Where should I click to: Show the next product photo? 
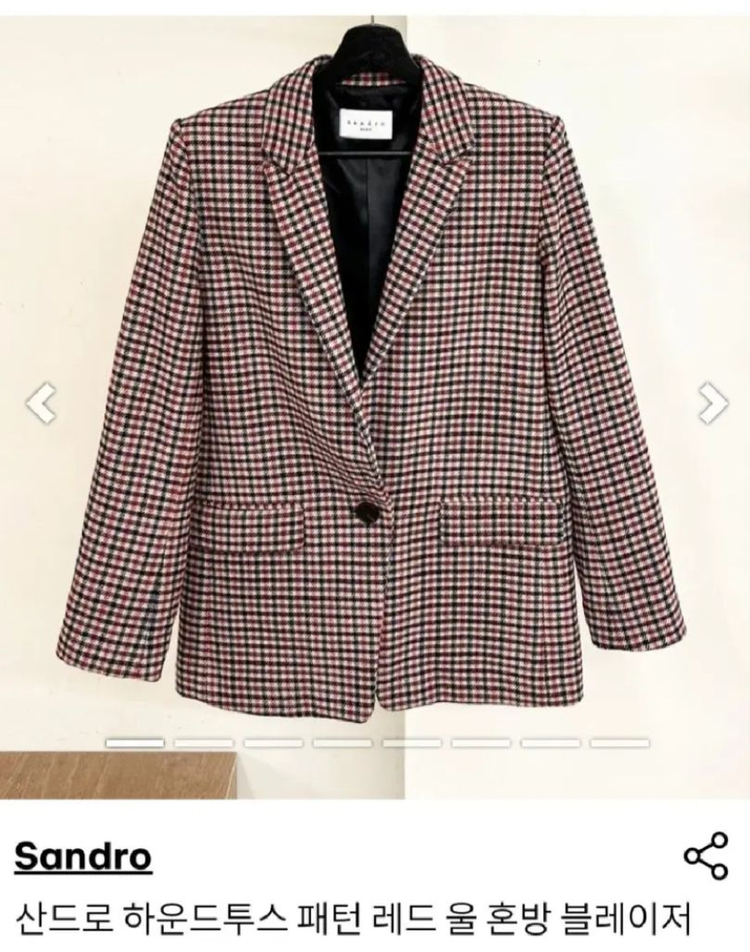pos(712,403)
